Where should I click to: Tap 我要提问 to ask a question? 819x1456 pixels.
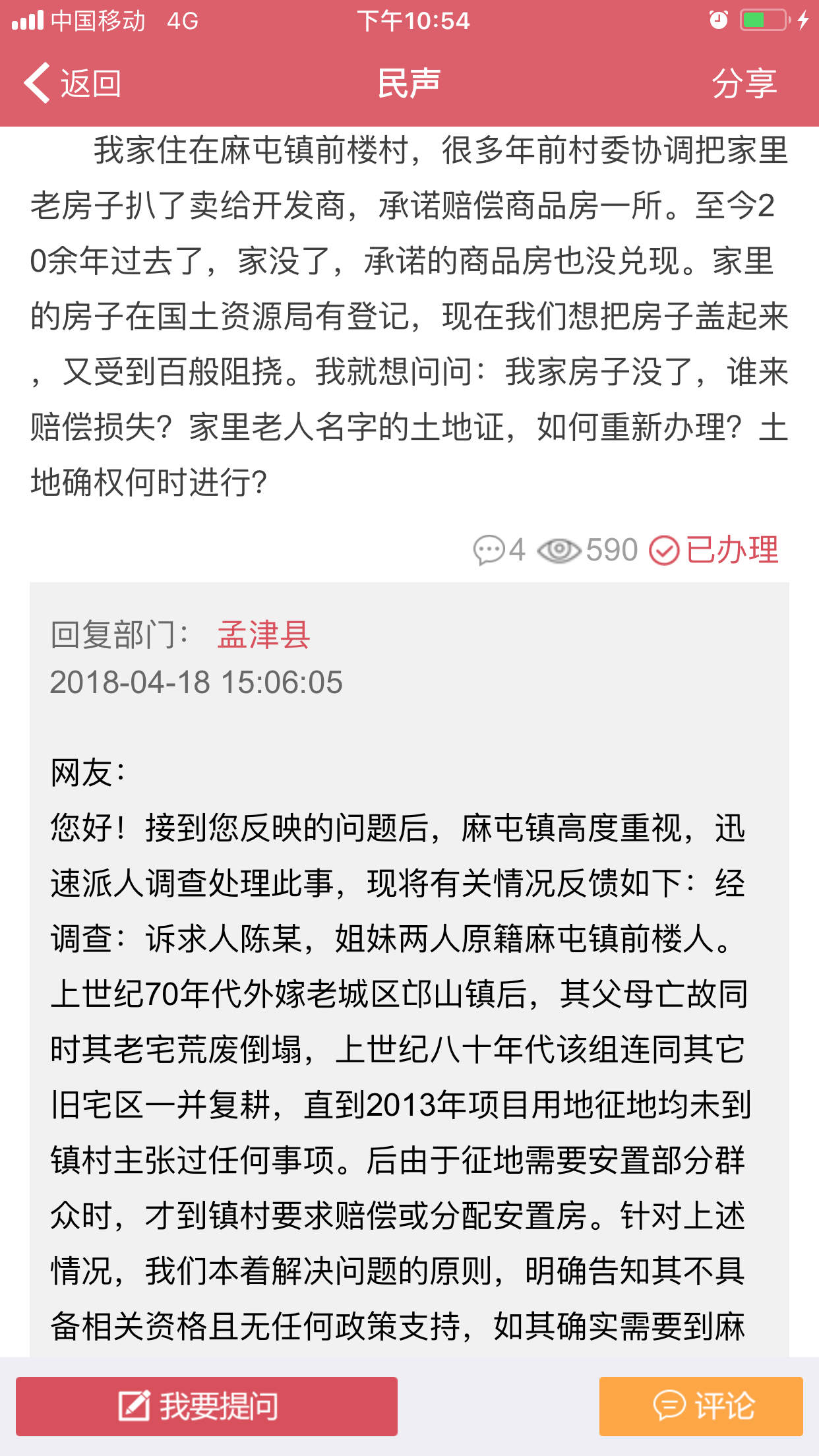[206, 1406]
